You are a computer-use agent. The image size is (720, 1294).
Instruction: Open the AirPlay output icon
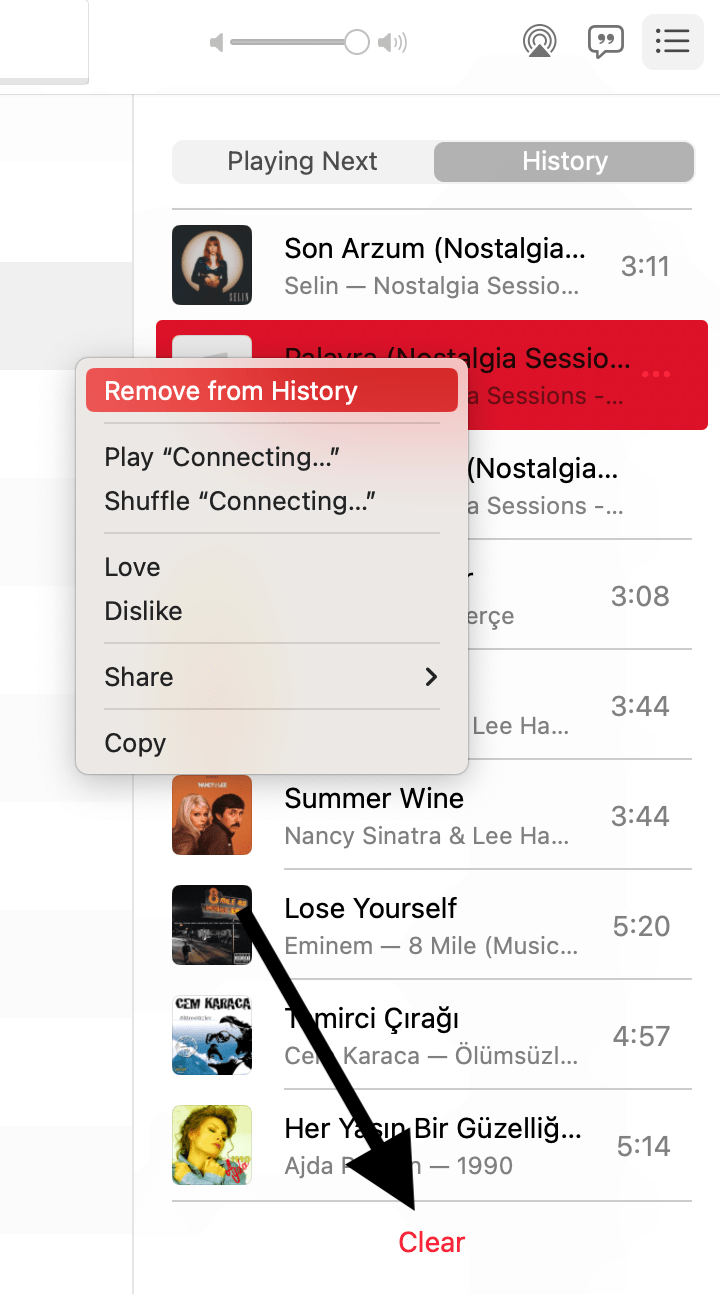tap(540, 42)
